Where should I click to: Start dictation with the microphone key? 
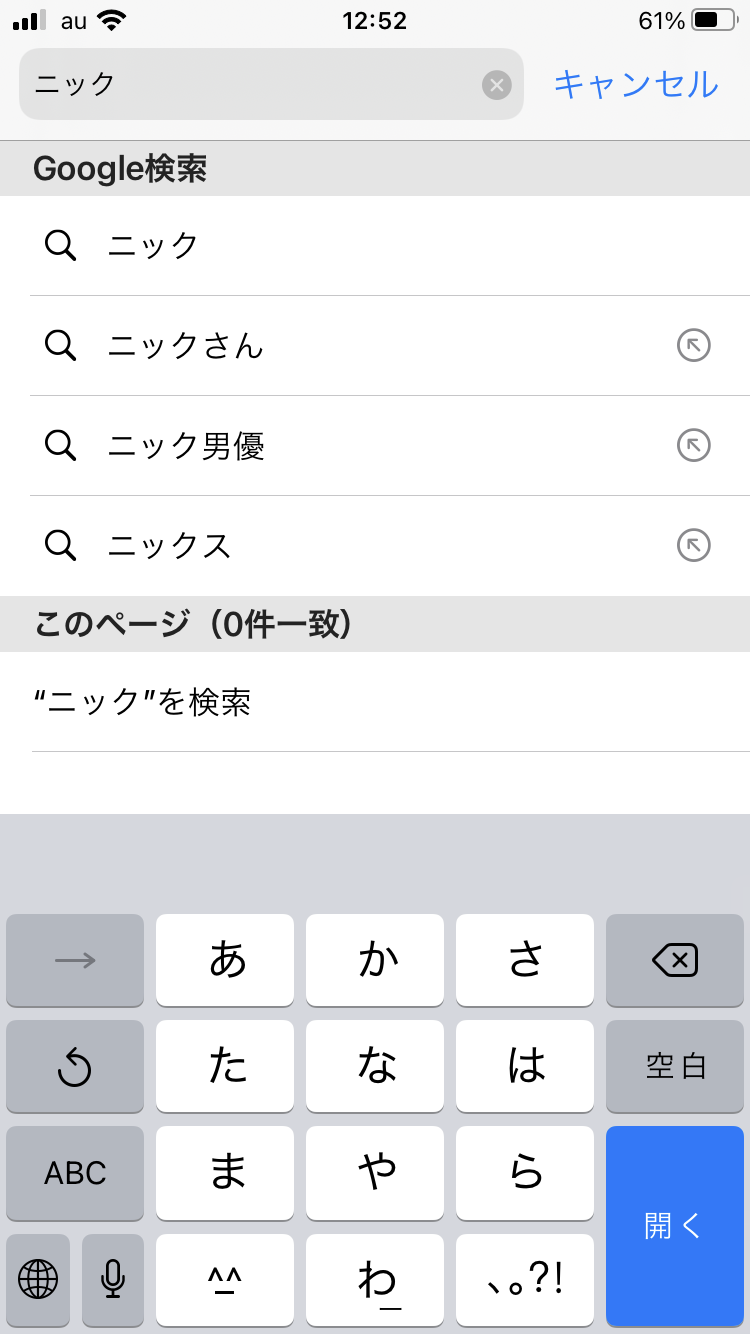pyautogui.click(x=113, y=1279)
